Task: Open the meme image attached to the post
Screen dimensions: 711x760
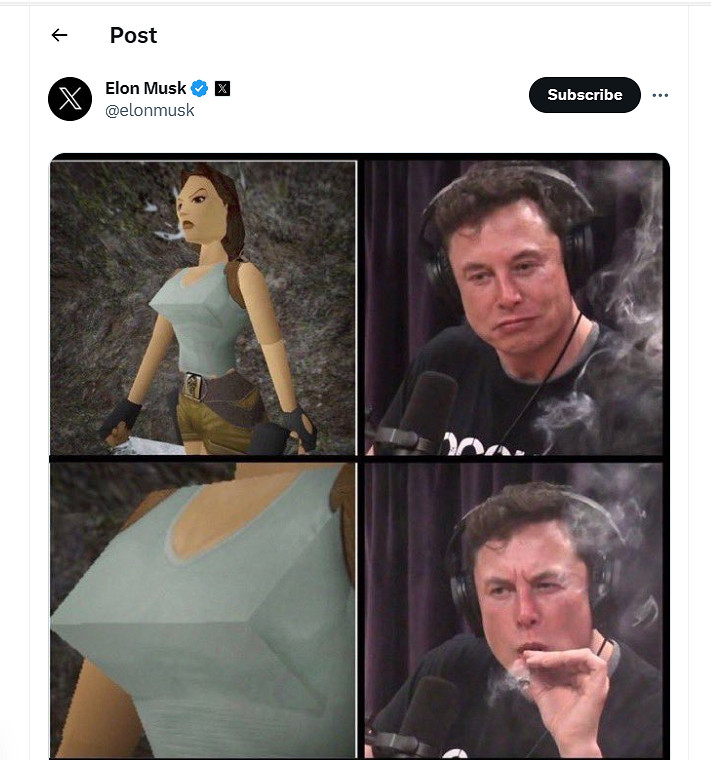Action: [358, 455]
